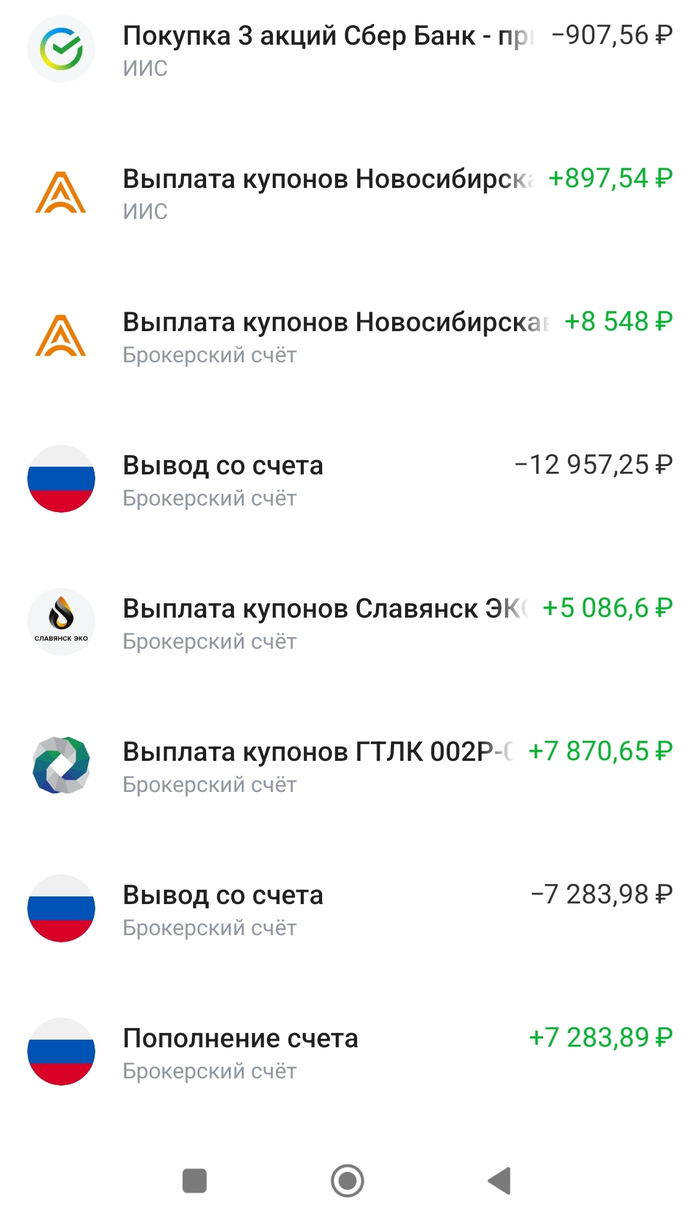Open the recent apps view

[194, 1181]
